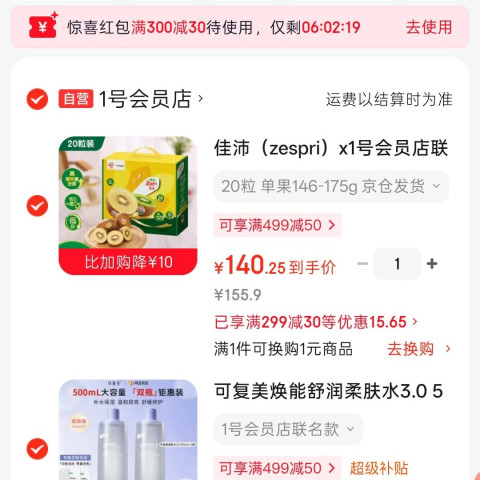Expand 已享满299减30等优惠15.65 discount details
480x480 pixels.
point(316,322)
